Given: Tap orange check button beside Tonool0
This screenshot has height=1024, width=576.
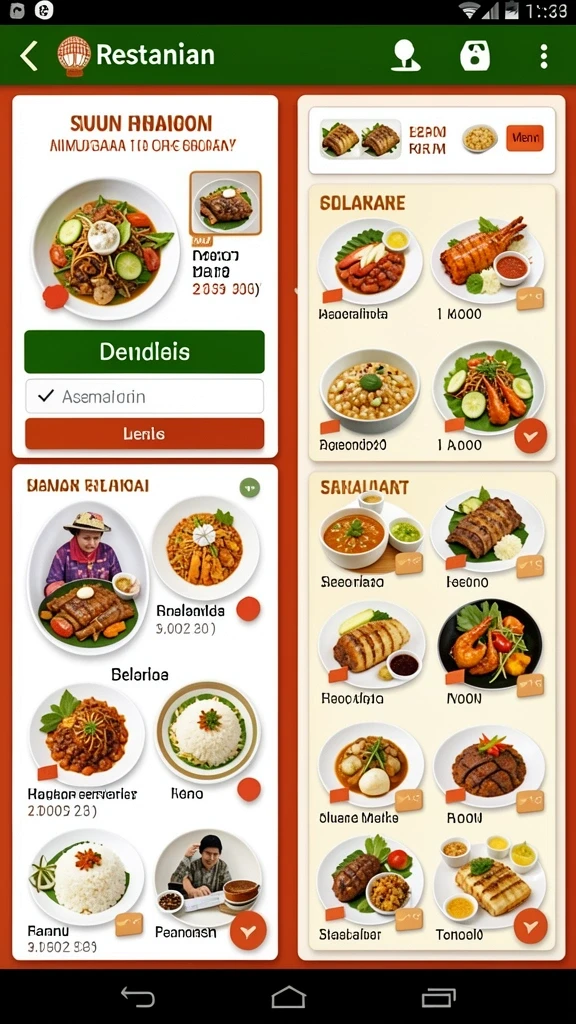Looking at the screenshot, I should click(x=530, y=925).
